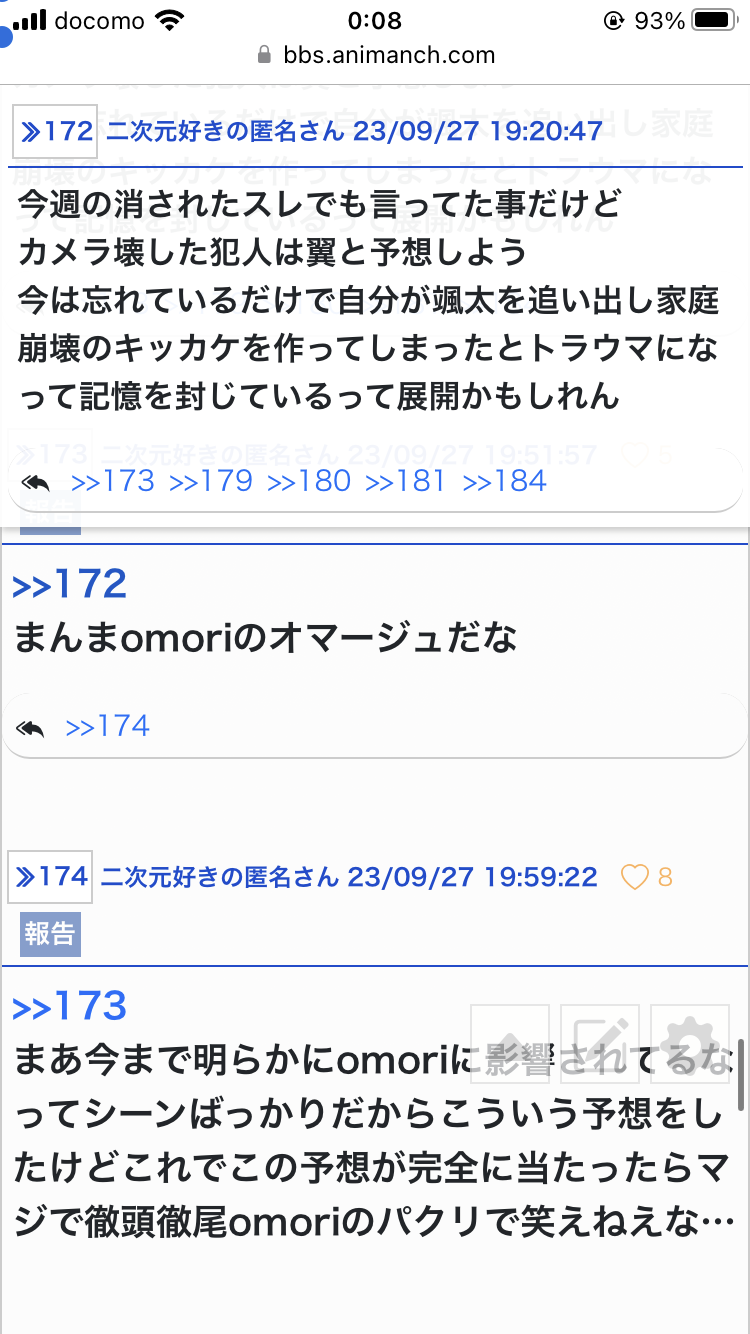Open reply link >>180

pos(309,481)
